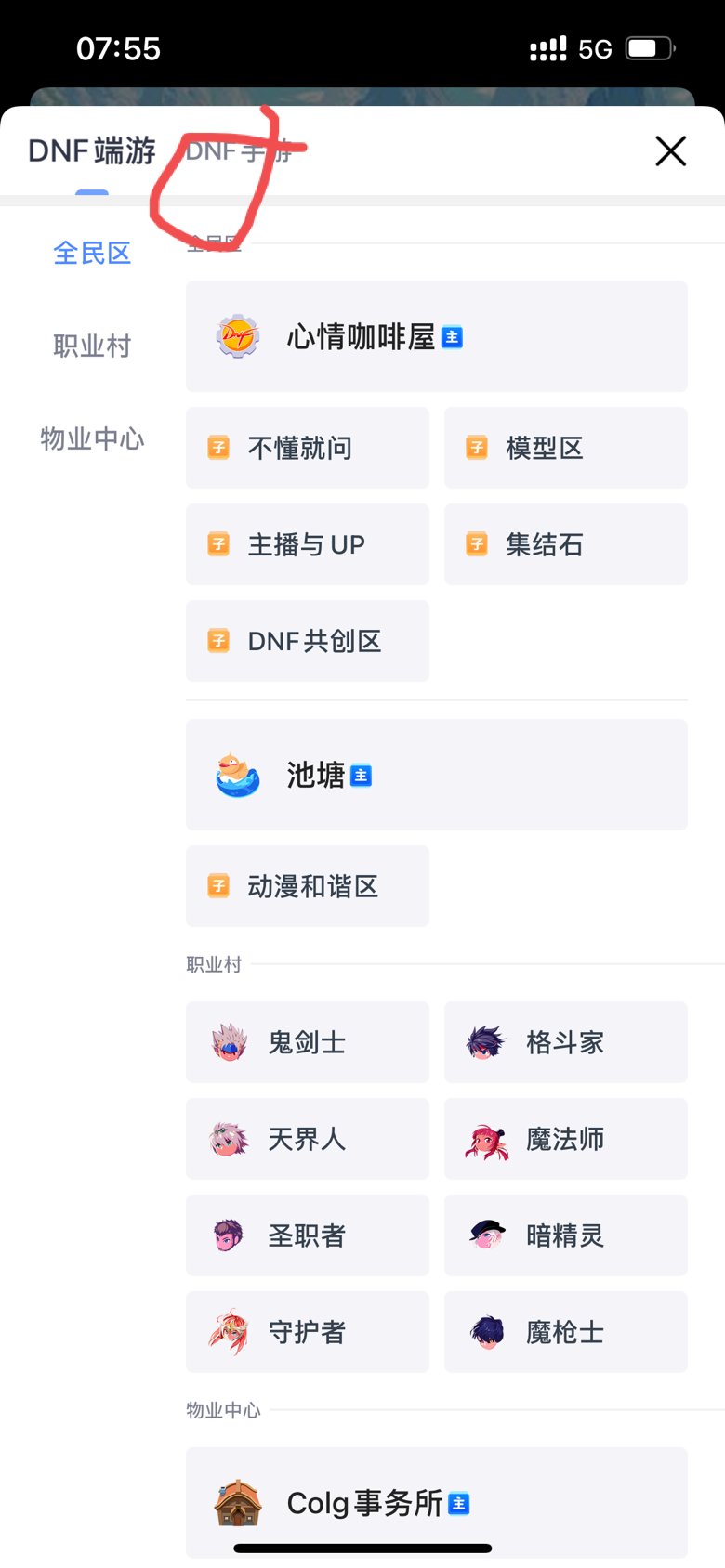
Task: Select the DNF端游 tab
Action: click(92, 150)
